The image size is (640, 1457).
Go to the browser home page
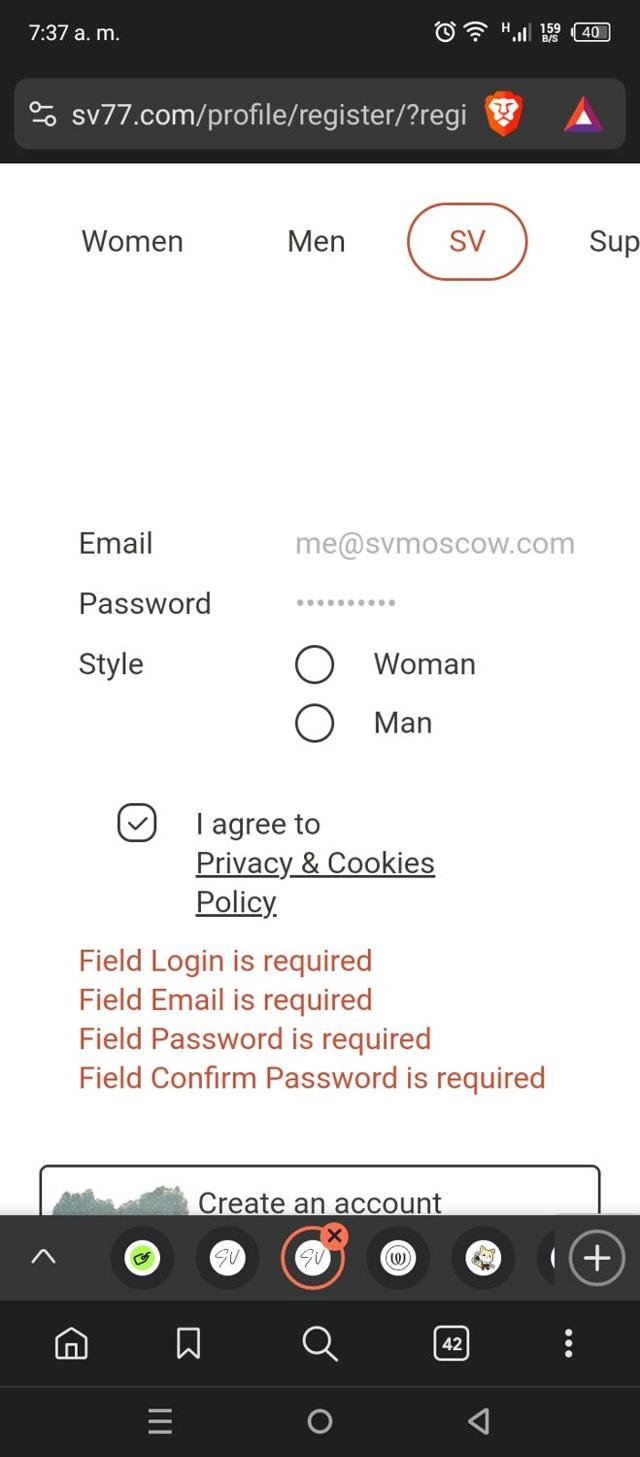pos(71,1343)
